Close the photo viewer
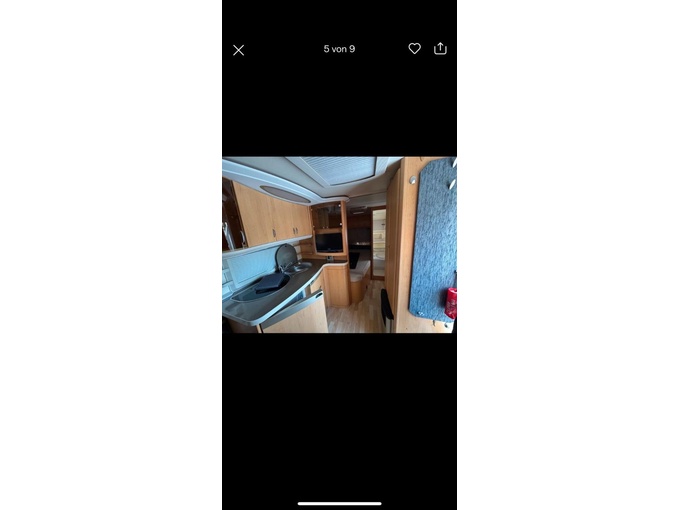 [x=238, y=50]
